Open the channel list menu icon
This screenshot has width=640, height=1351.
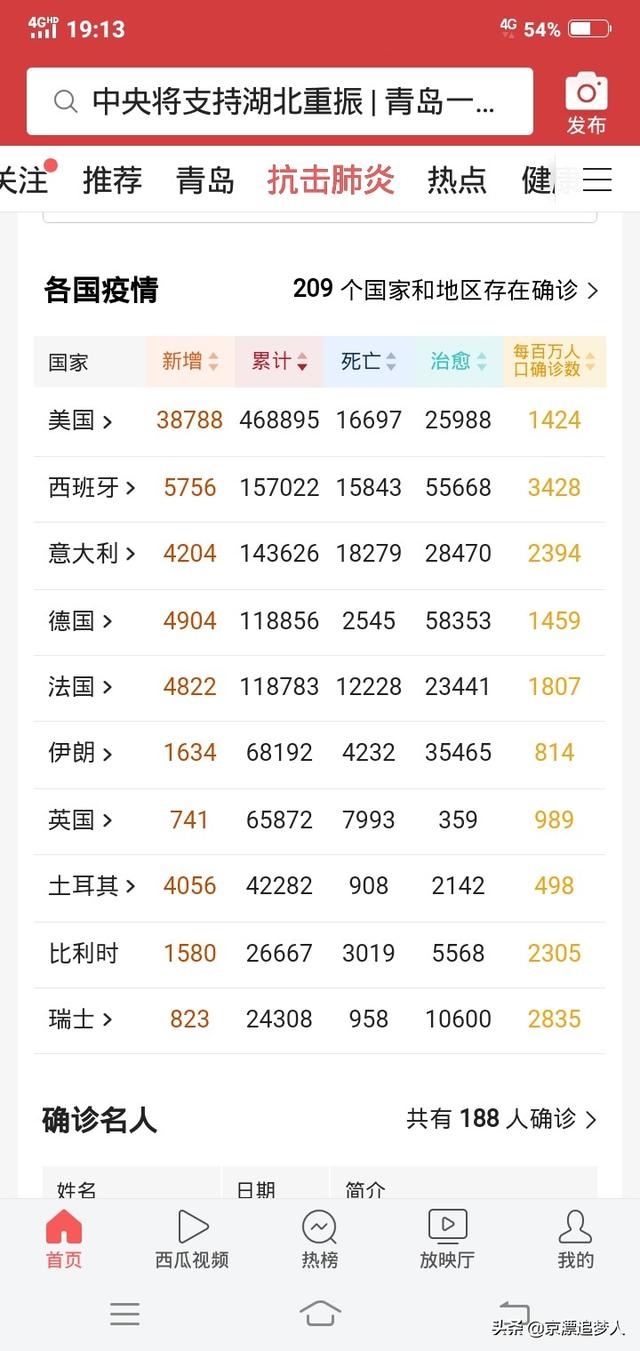coord(597,180)
